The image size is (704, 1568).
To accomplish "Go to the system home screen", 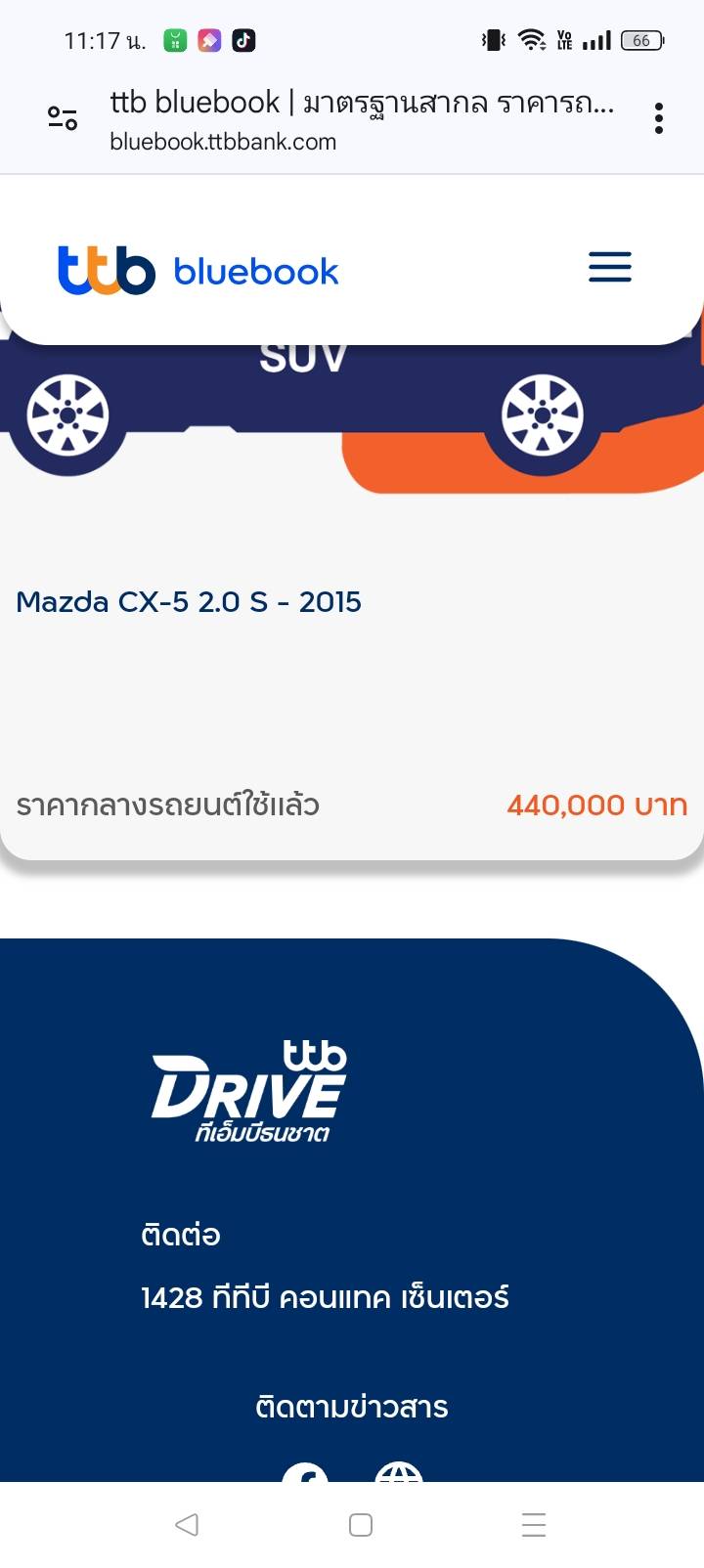I will coord(361,1524).
